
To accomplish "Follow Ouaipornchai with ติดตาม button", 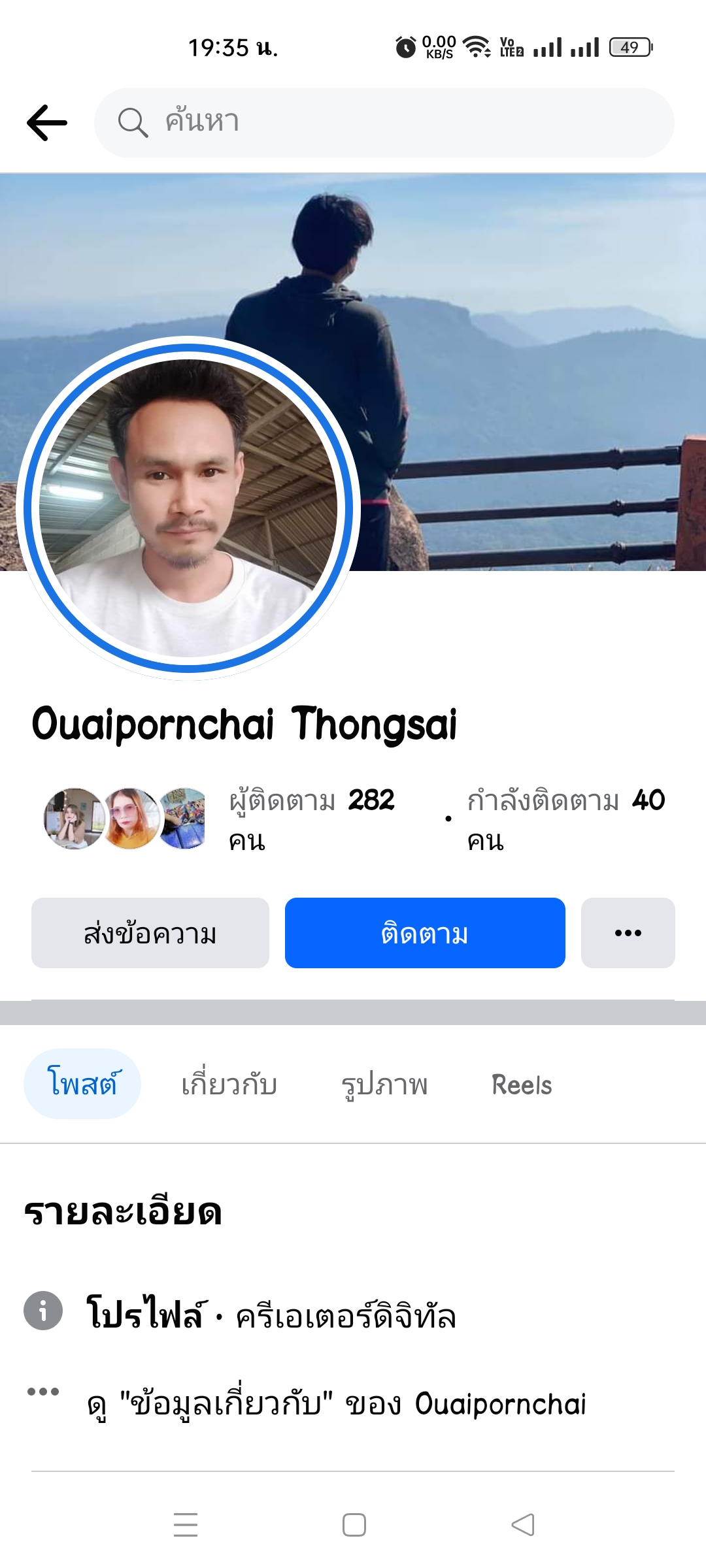I will pyautogui.click(x=425, y=933).
